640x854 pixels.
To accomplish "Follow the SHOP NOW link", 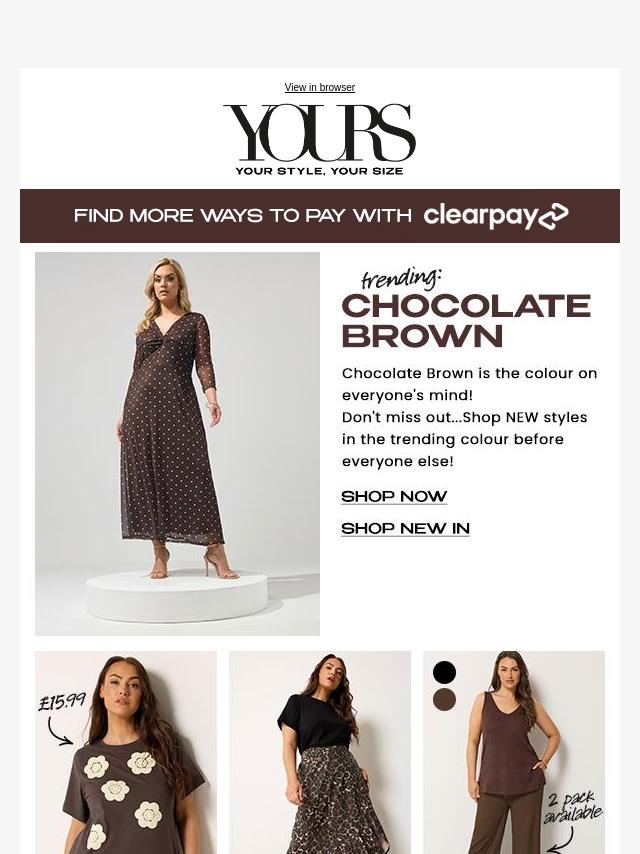I will pos(394,497).
